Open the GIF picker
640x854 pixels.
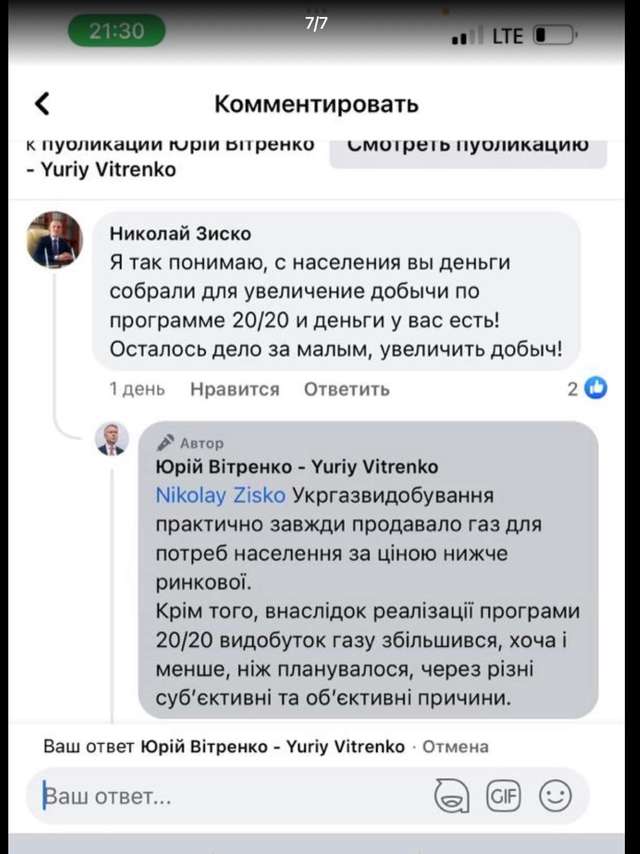coord(504,796)
